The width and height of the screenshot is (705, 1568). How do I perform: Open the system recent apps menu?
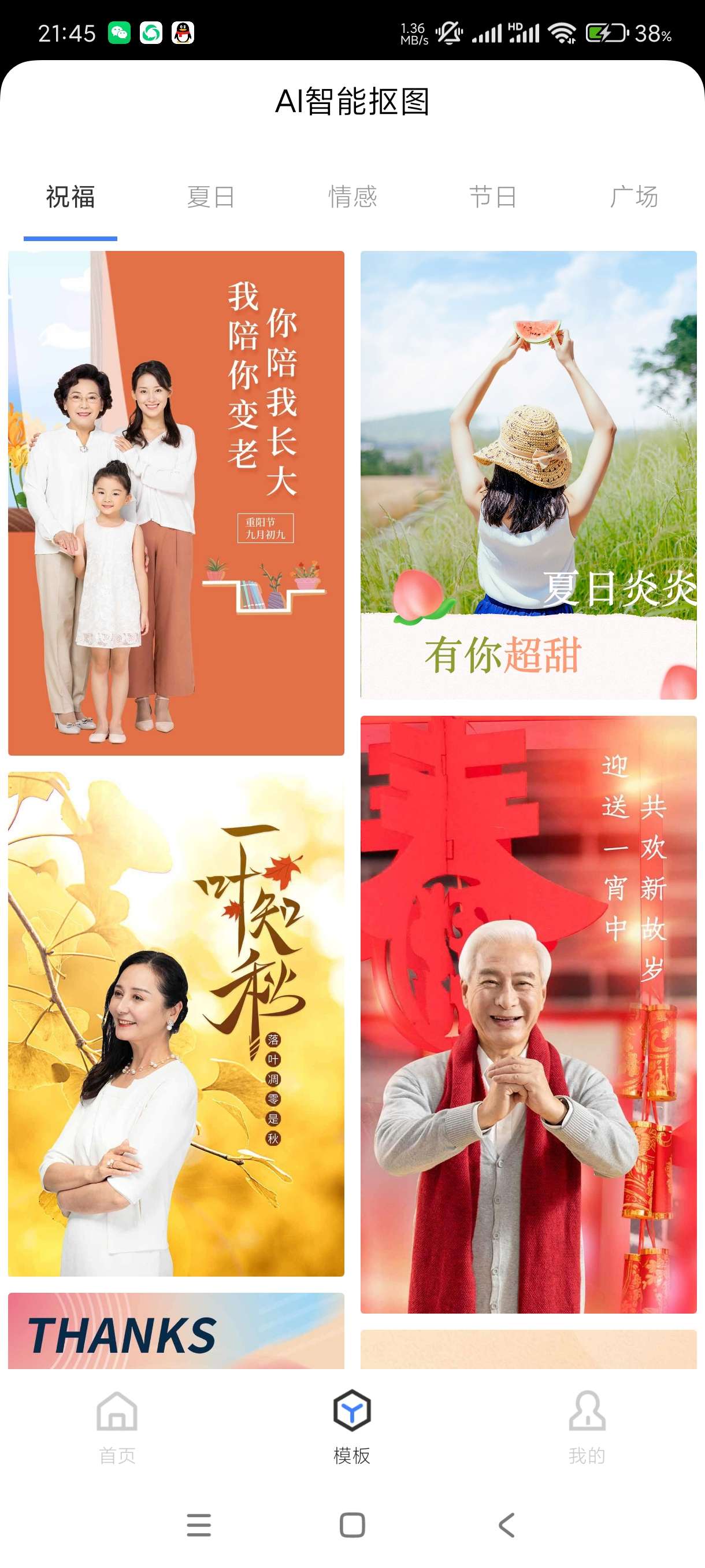pos(198,1525)
